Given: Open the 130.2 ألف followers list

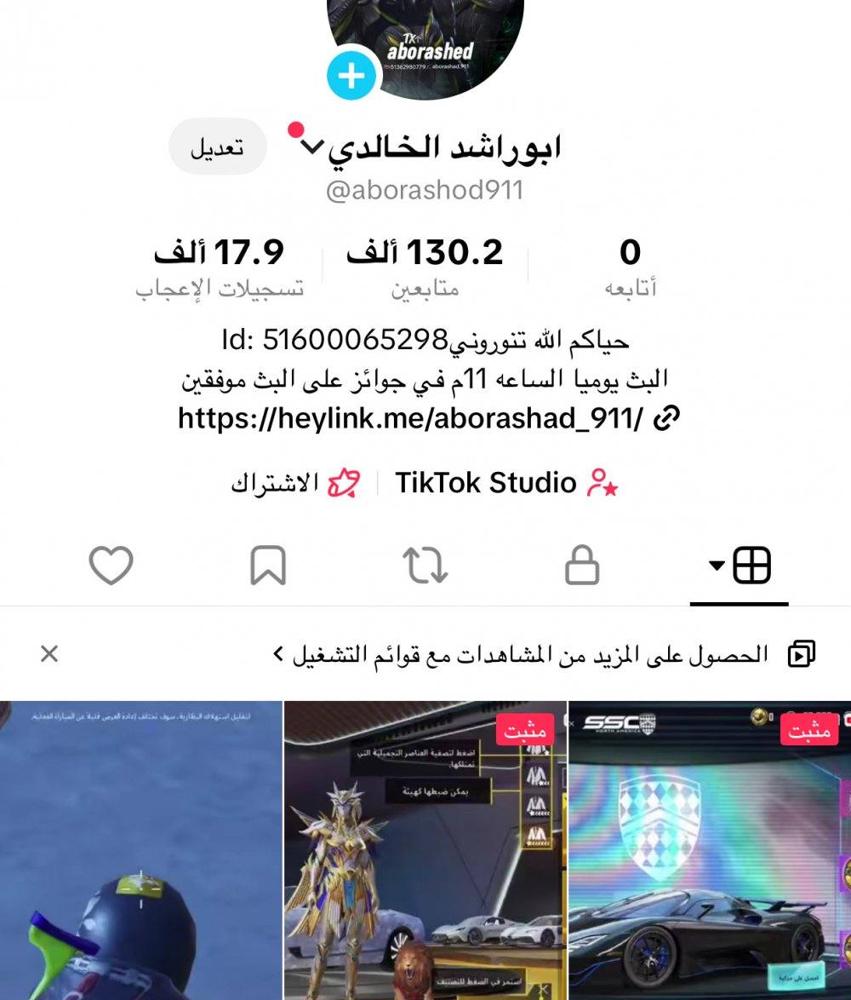Looking at the screenshot, I should point(425,267).
